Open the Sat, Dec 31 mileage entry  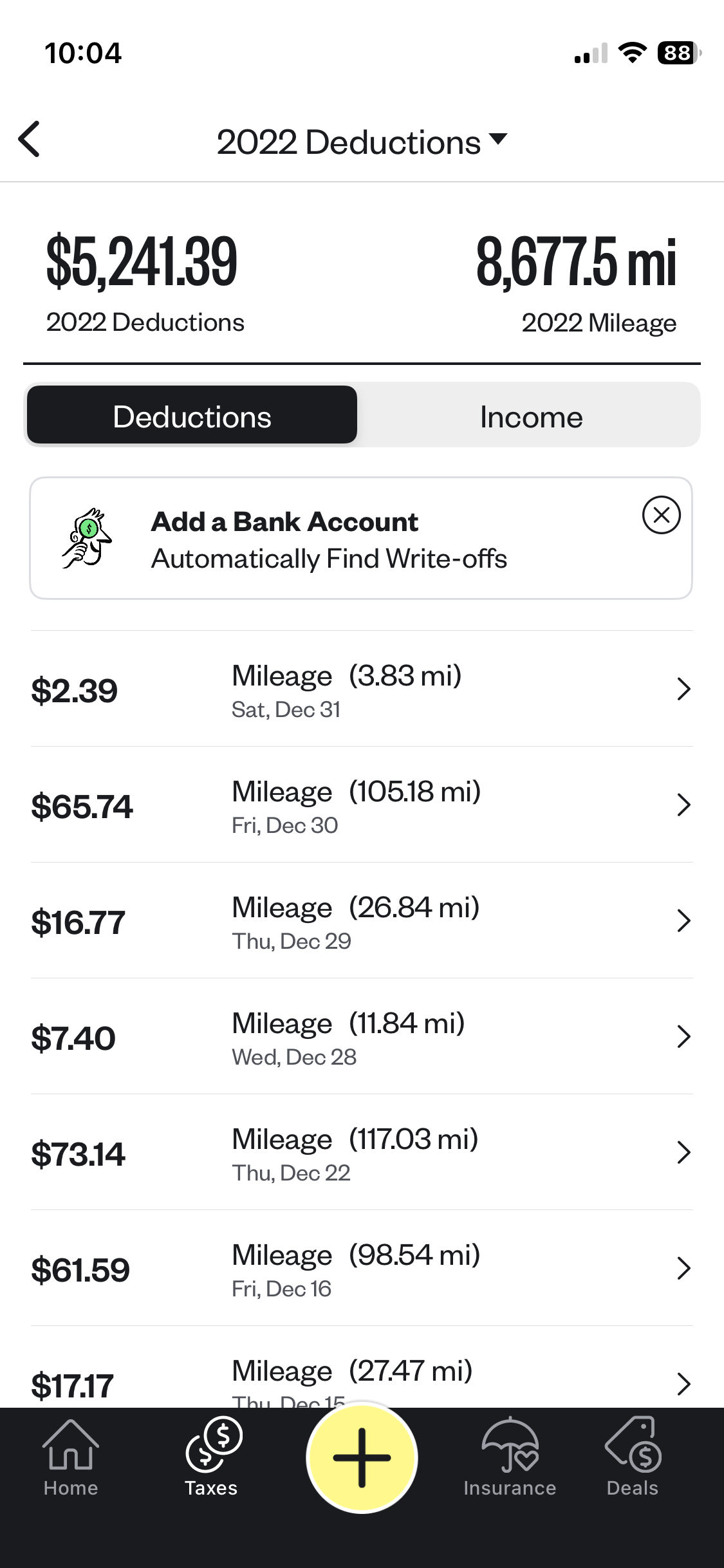point(362,689)
